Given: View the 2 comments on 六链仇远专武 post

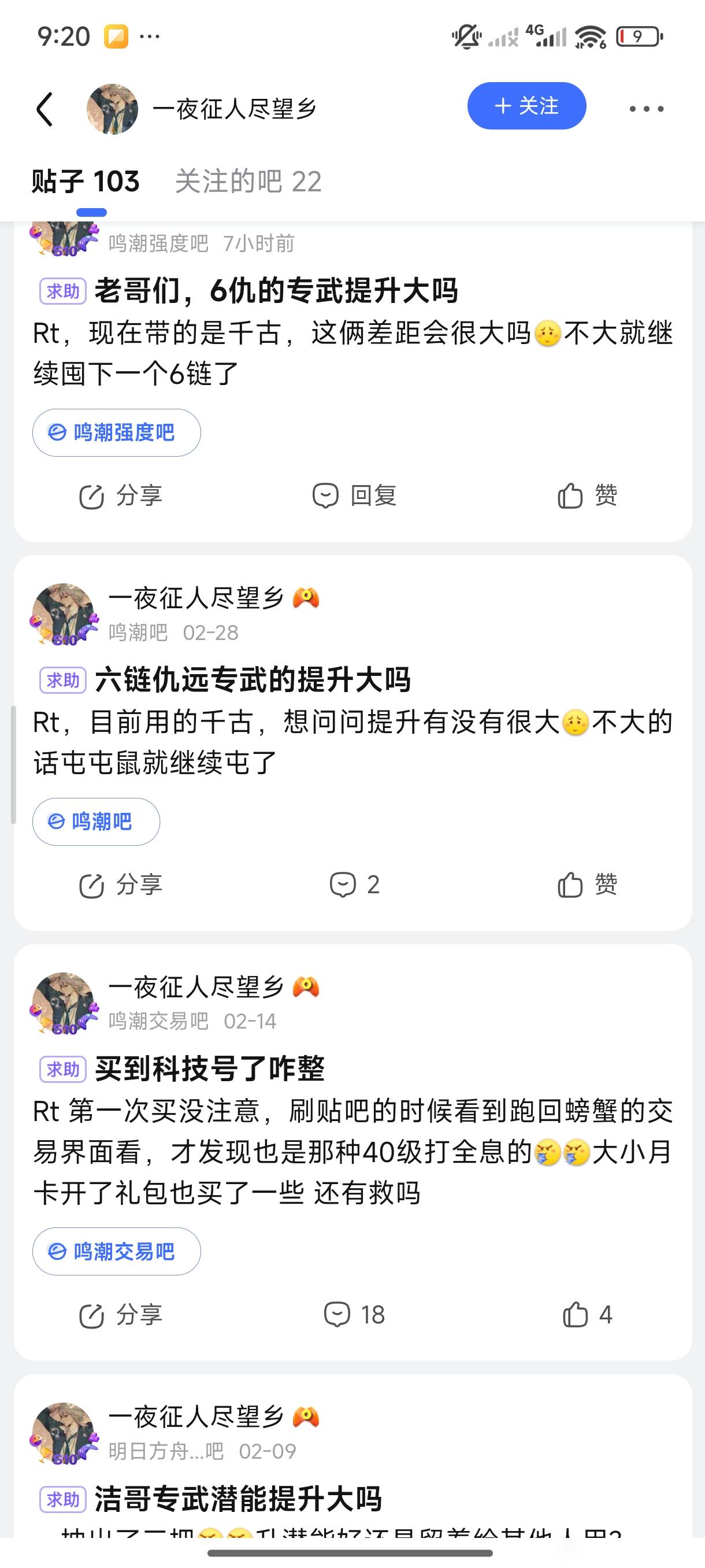Looking at the screenshot, I should [x=354, y=885].
